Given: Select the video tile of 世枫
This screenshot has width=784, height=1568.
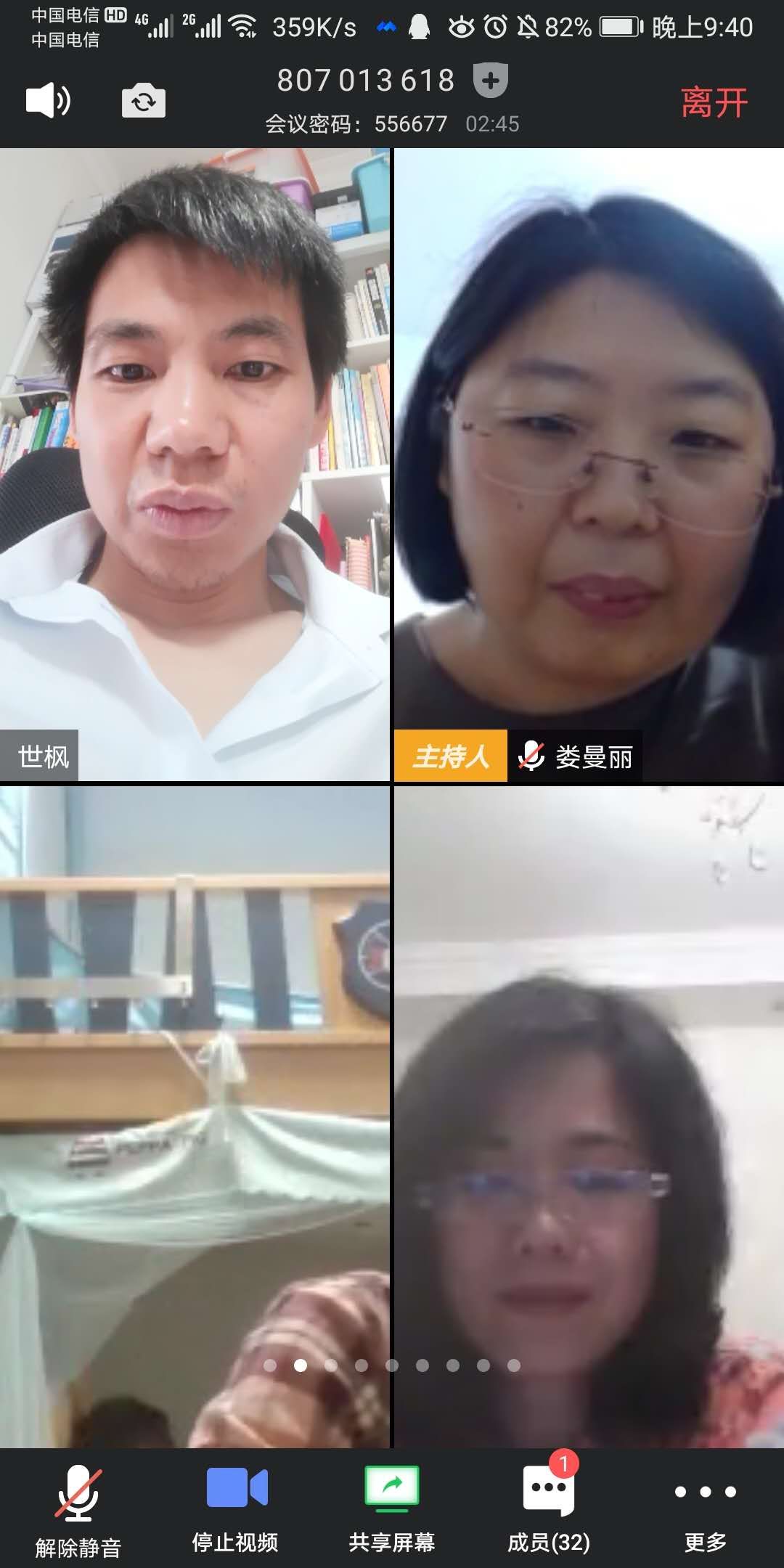Looking at the screenshot, I should point(195,465).
